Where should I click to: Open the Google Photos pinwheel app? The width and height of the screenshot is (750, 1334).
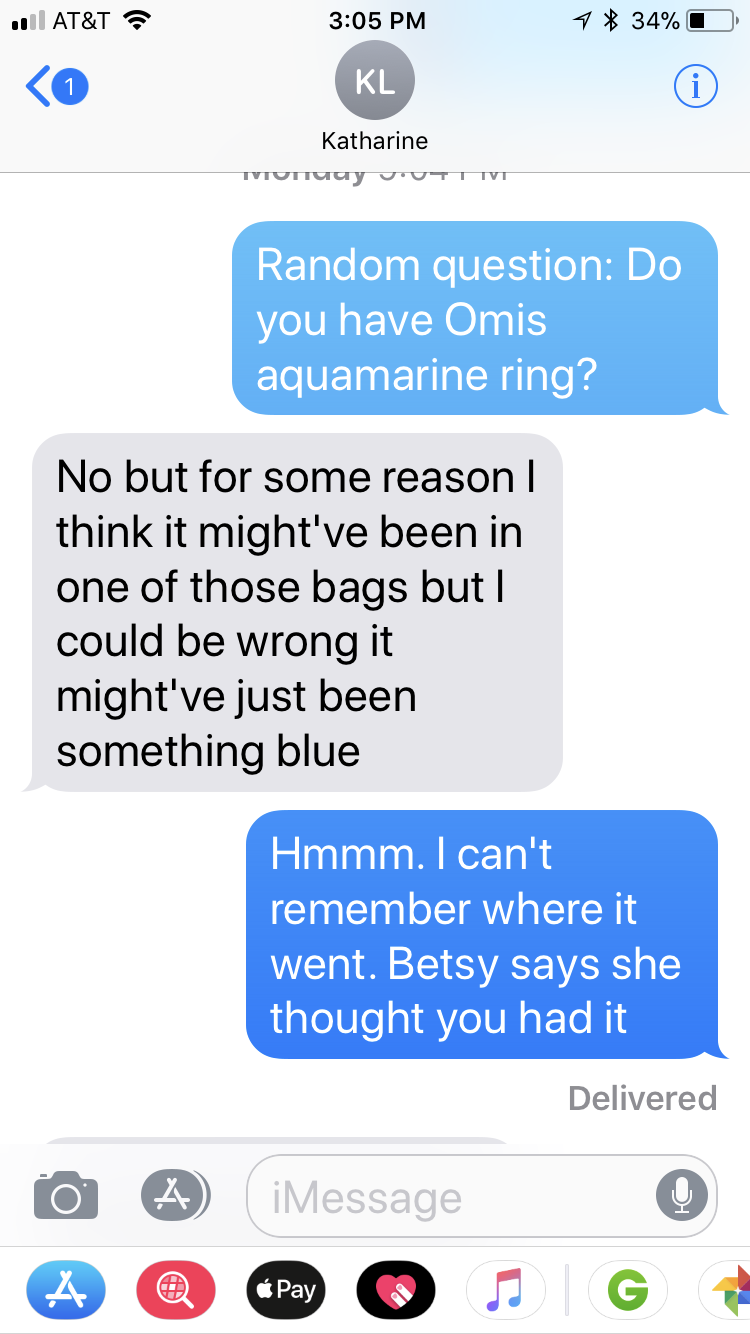coord(728,1290)
